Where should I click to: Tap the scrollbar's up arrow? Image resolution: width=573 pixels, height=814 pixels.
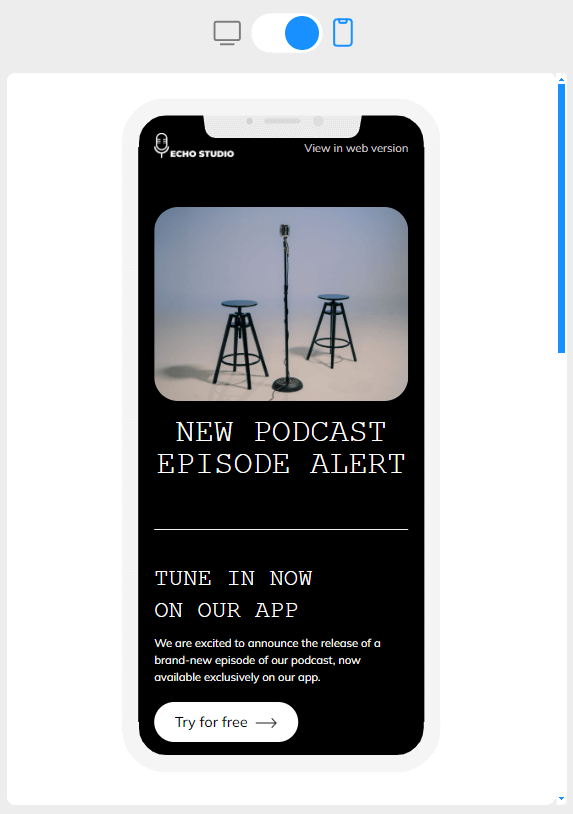click(561, 79)
